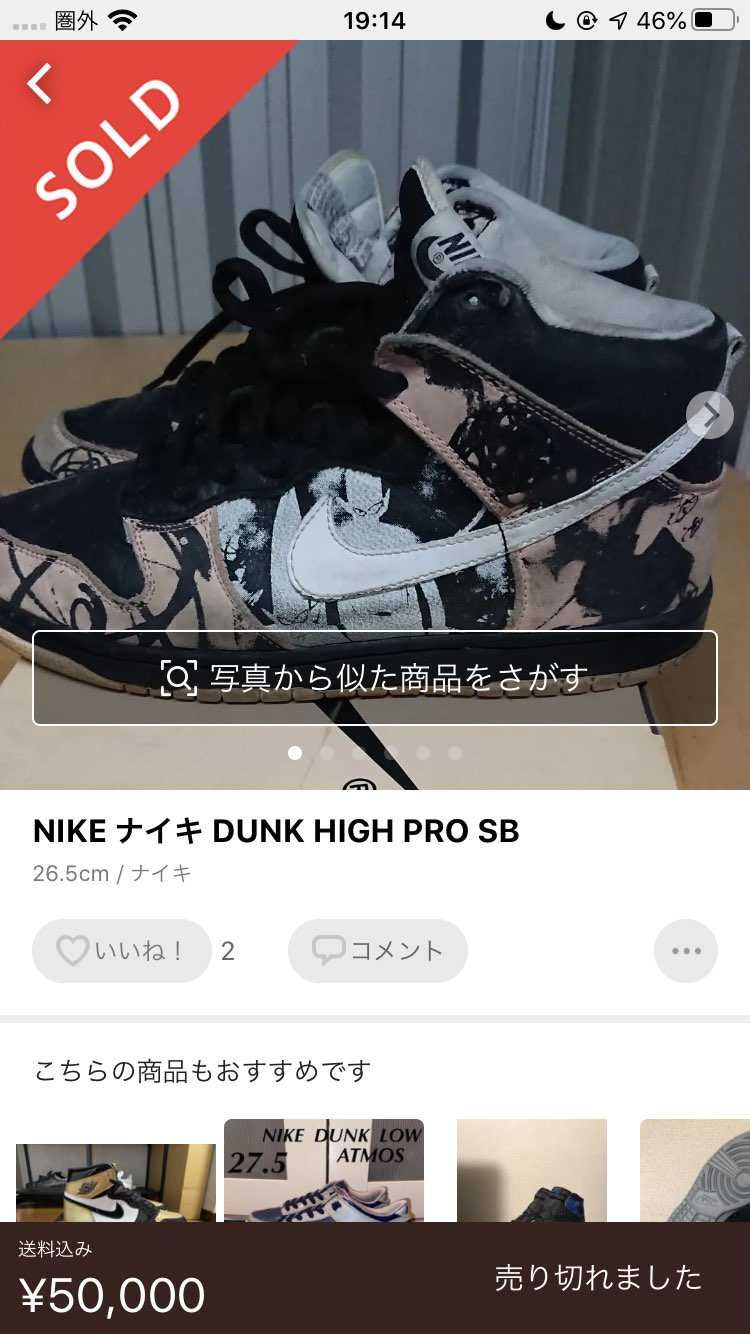Viewport: 750px width, 1334px height.
Task: Expand seller actions with the ellipsis control
Action: pyautogui.click(x=685, y=950)
